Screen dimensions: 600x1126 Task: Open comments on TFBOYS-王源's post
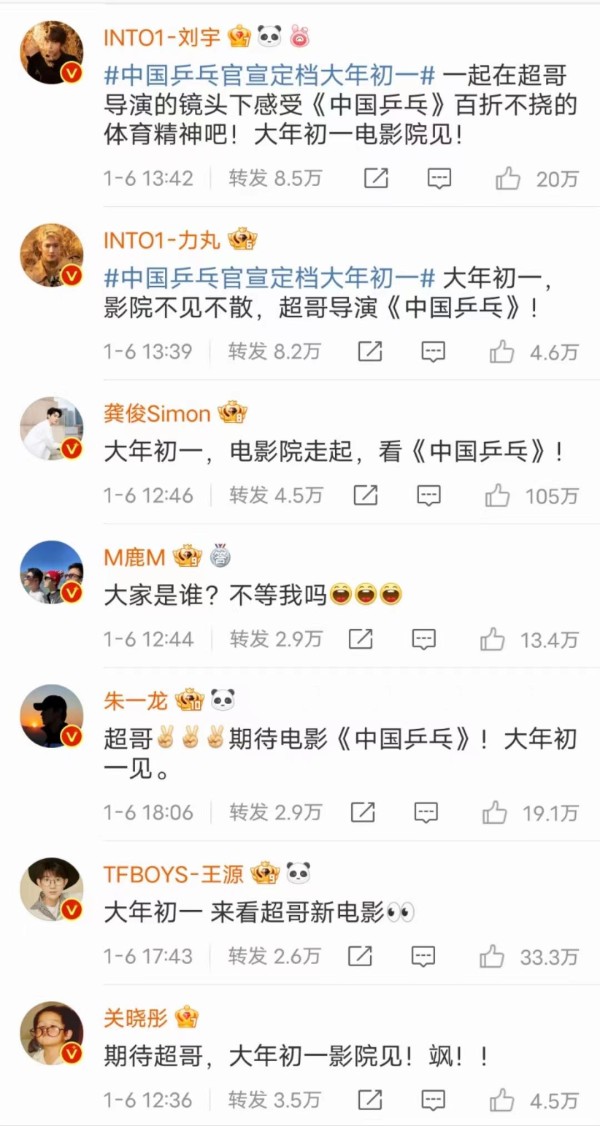[x=423, y=956]
